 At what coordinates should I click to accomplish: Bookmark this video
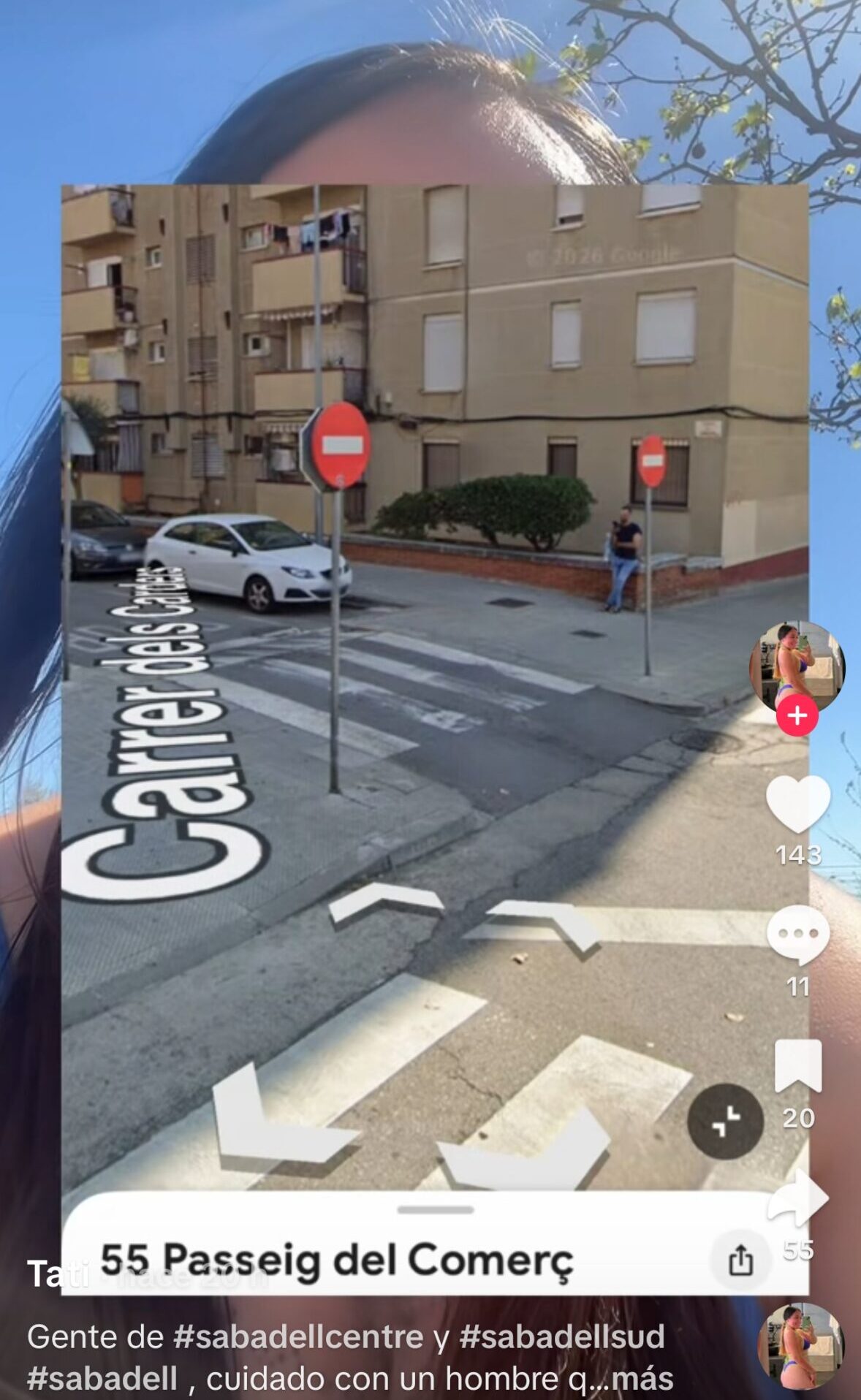(x=797, y=1066)
